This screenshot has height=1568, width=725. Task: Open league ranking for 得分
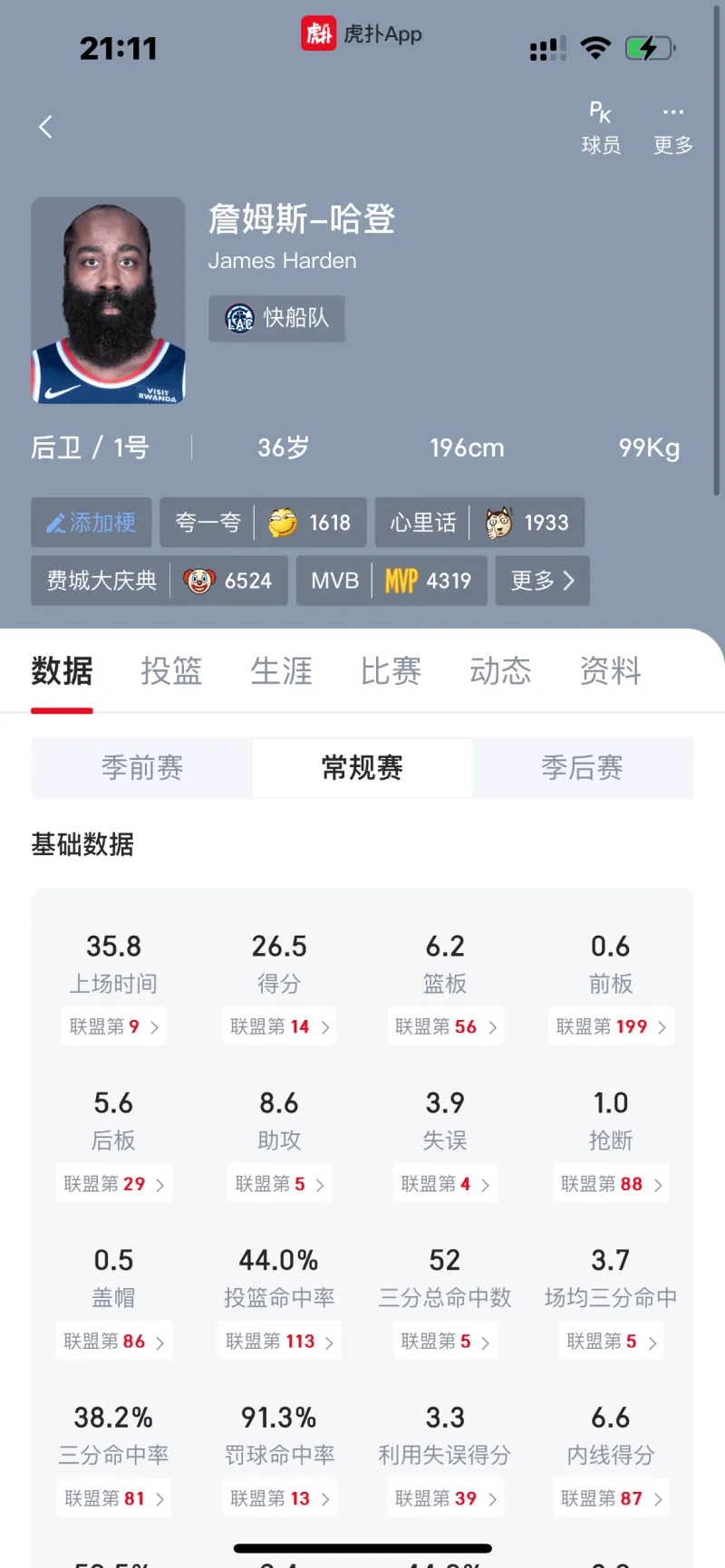pyautogui.click(x=279, y=1026)
